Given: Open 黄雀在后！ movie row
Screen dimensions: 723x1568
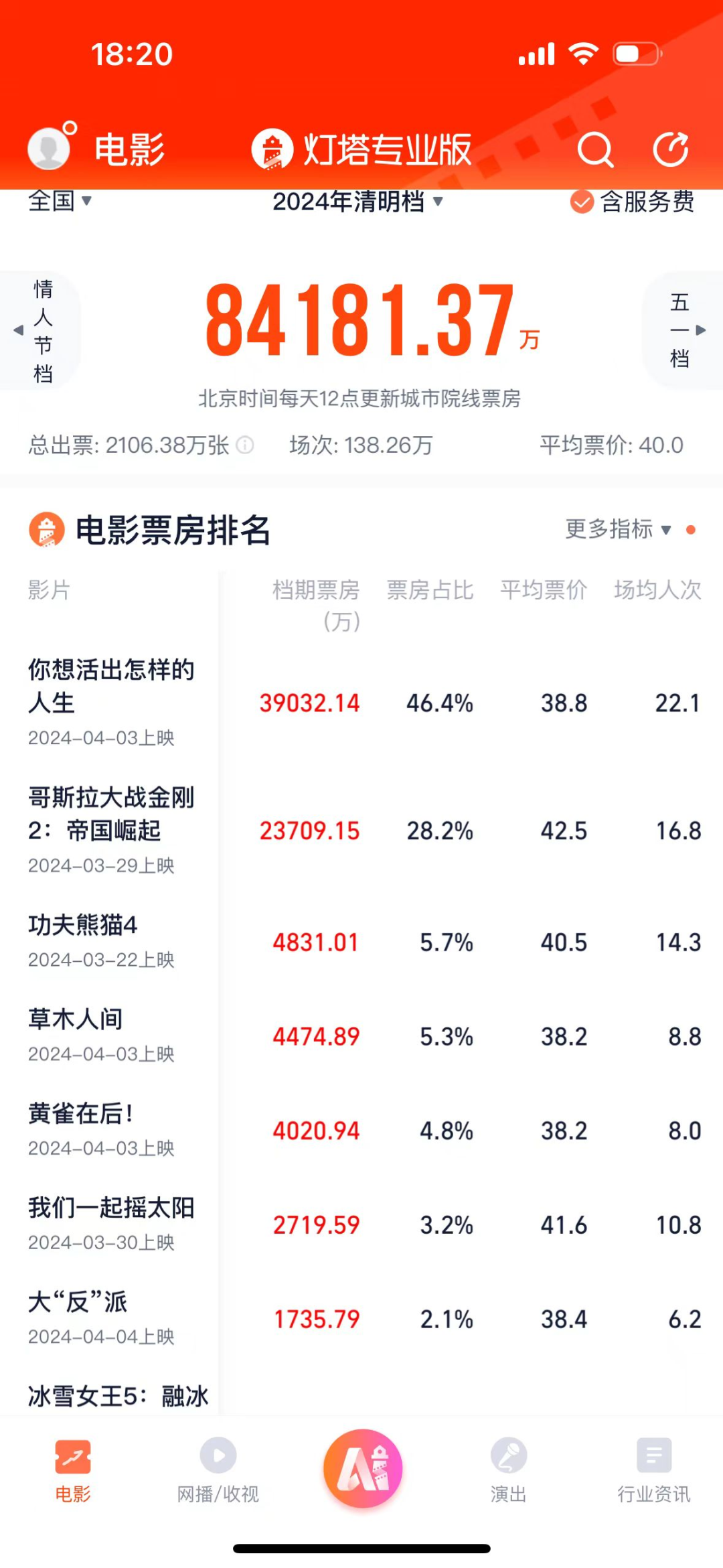Looking at the screenshot, I should pyautogui.click(x=361, y=1131).
